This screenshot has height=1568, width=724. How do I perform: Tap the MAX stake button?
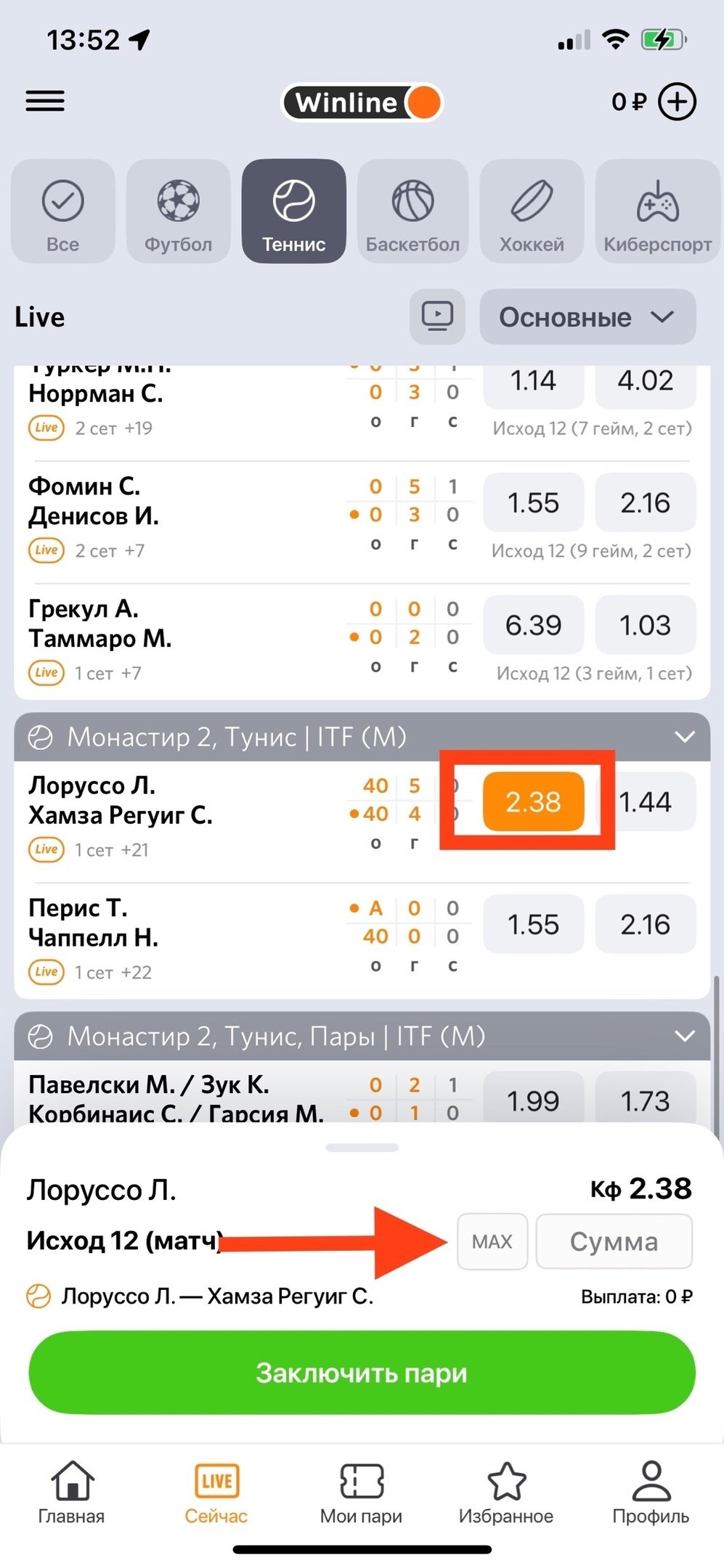pyautogui.click(x=492, y=1241)
